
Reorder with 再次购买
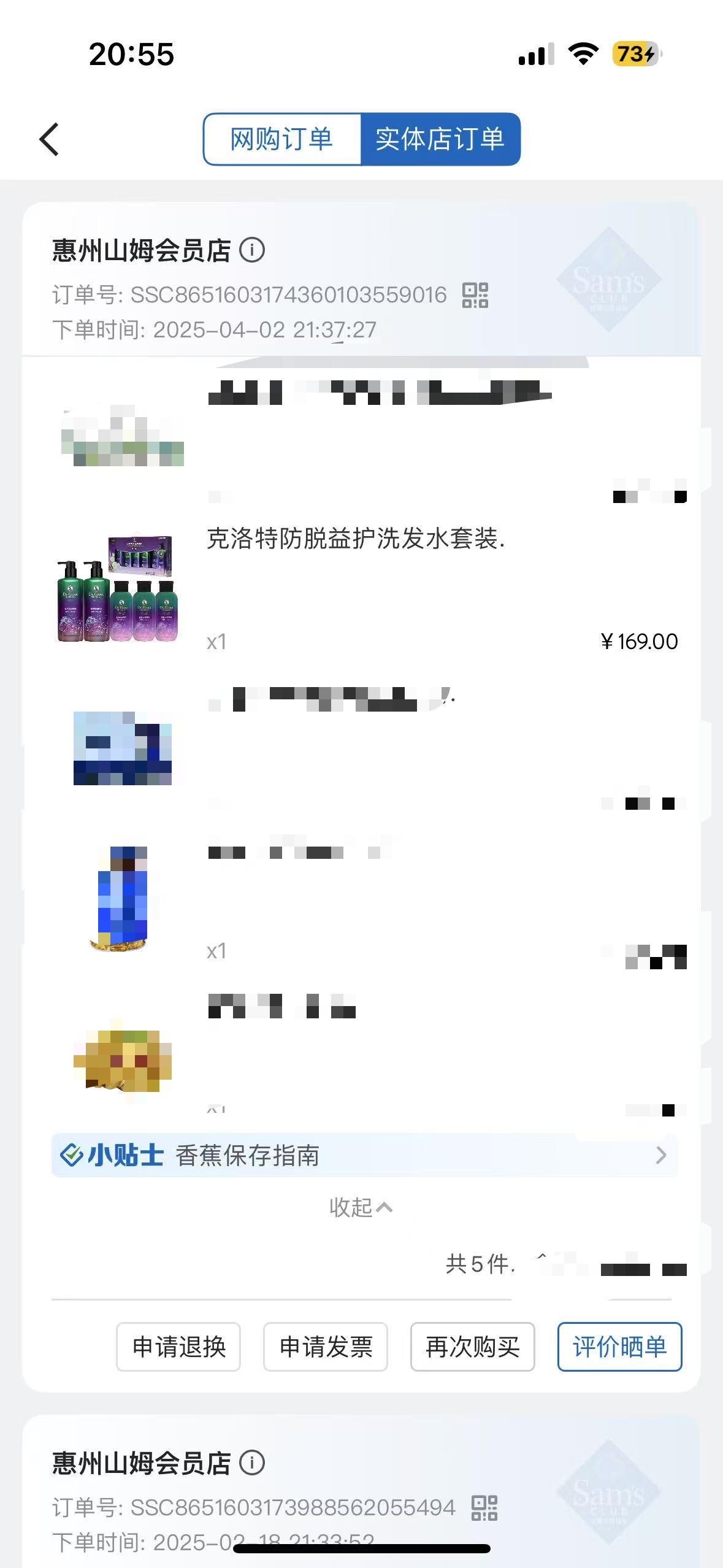(472, 1347)
